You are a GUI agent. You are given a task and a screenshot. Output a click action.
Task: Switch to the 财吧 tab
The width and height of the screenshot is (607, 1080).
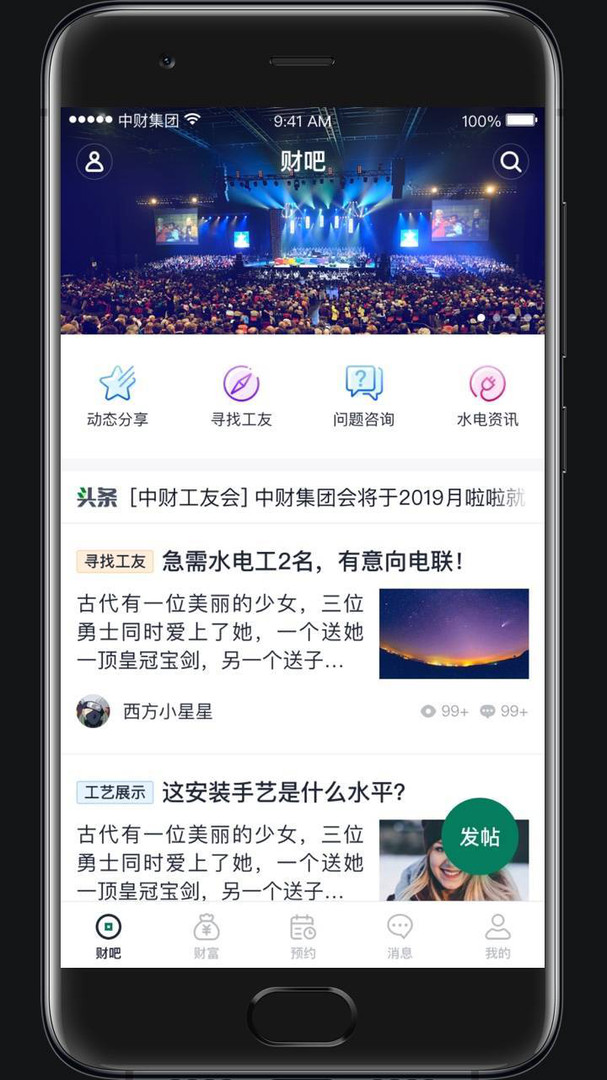(108, 936)
